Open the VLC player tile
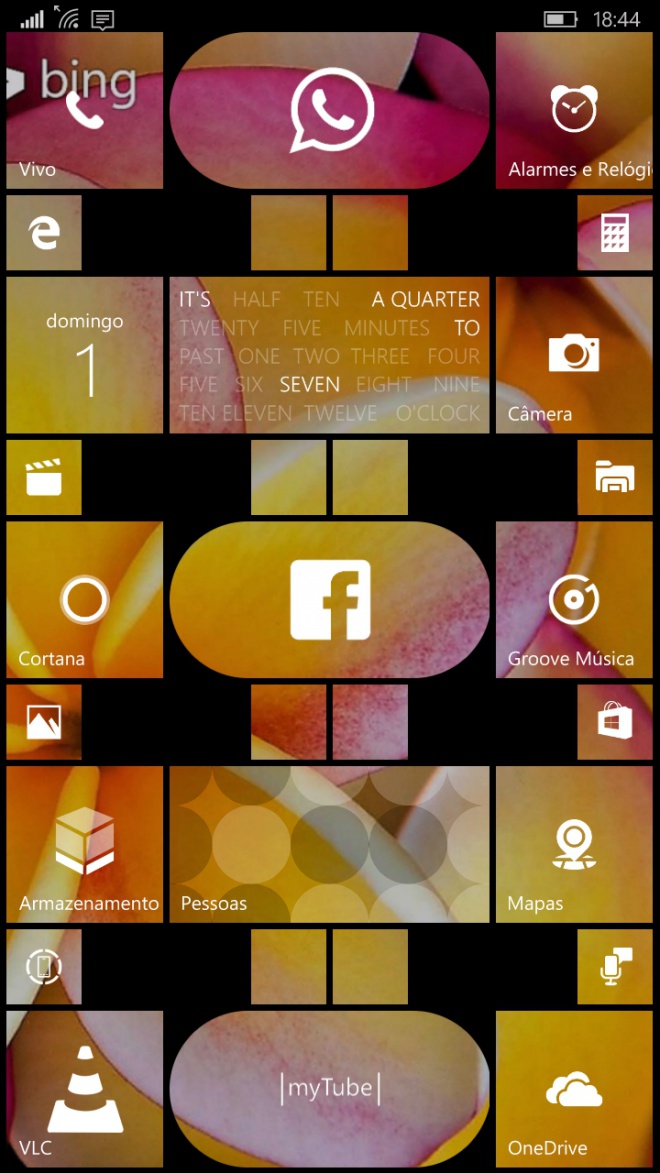Image resolution: width=660 pixels, height=1173 pixels. pyautogui.click(x=84, y=1089)
